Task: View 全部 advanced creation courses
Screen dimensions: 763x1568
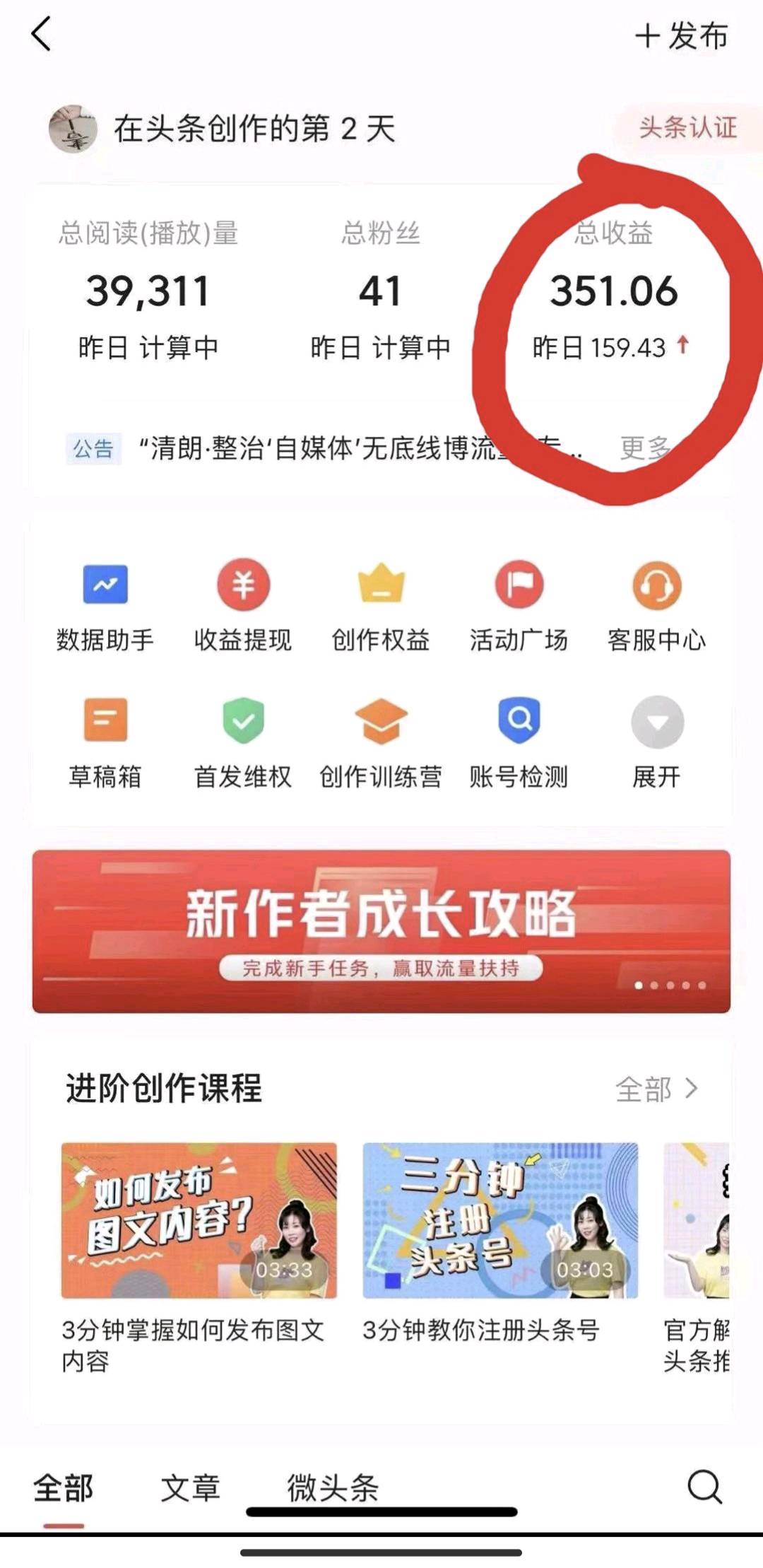Action: (656, 1089)
